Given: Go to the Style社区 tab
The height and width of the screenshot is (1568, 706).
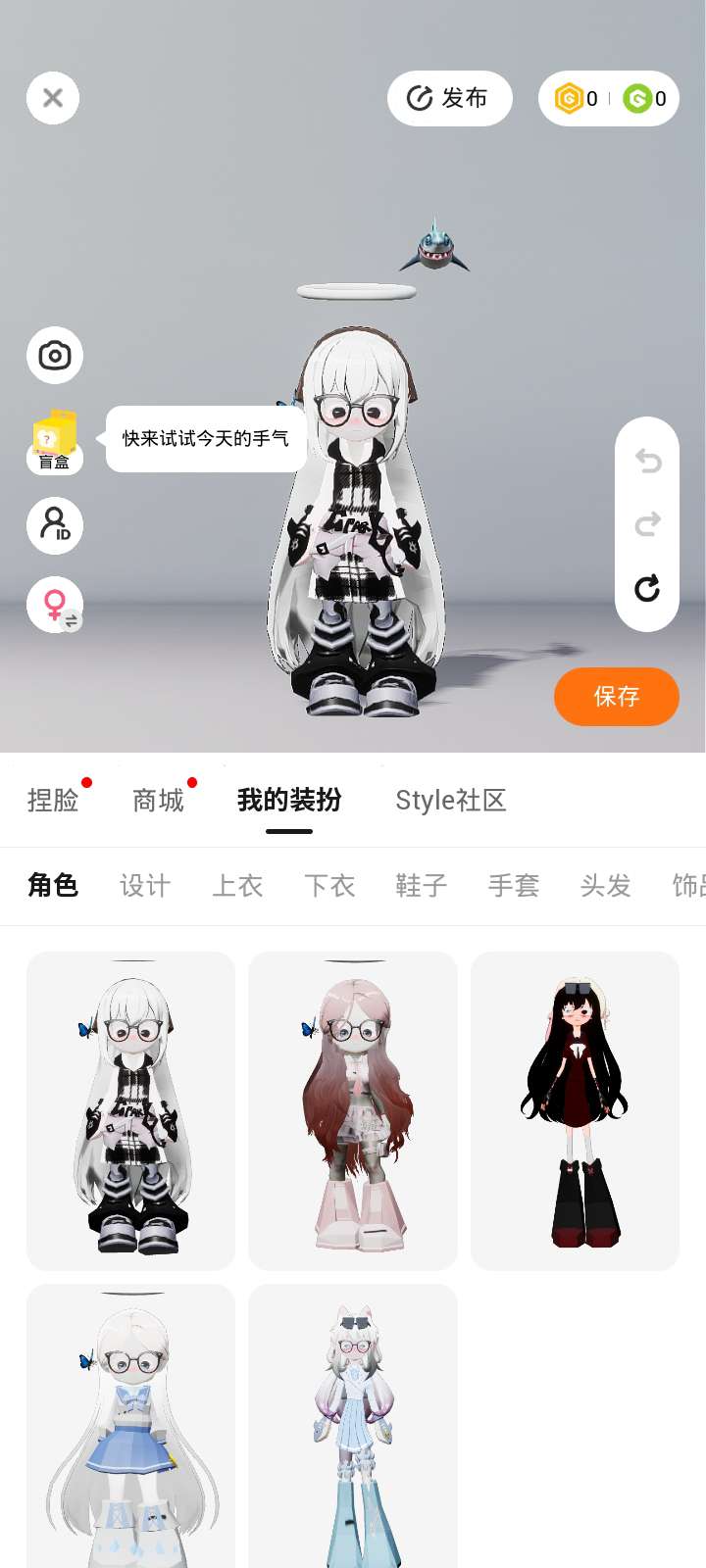Looking at the screenshot, I should [x=450, y=801].
